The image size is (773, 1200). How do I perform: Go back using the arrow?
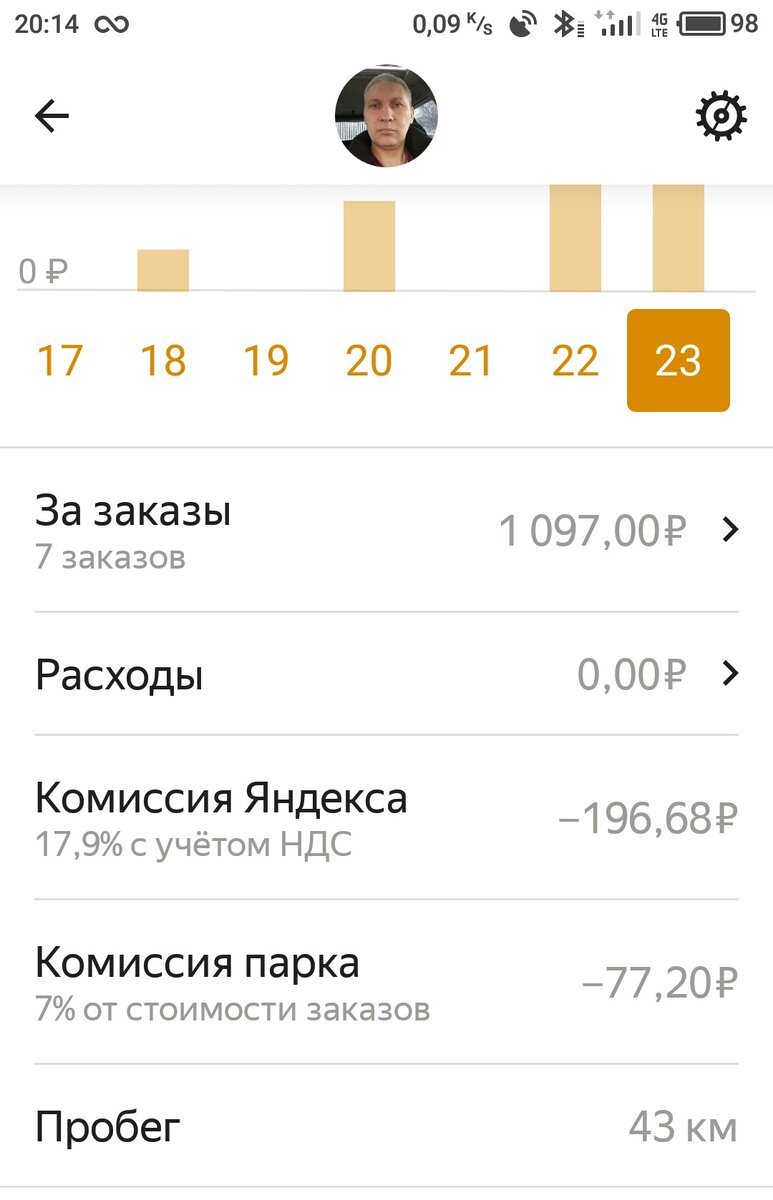click(x=52, y=117)
